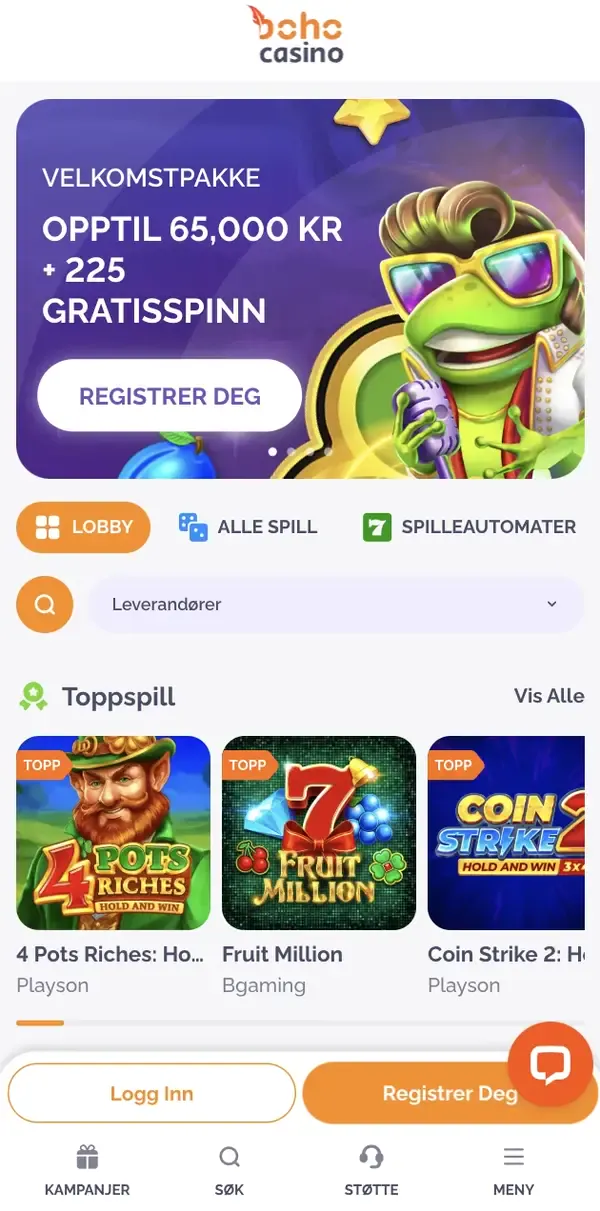The image size is (600, 1211).
Task: Switch to the Lobby tab
Action: pyautogui.click(x=83, y=527)
